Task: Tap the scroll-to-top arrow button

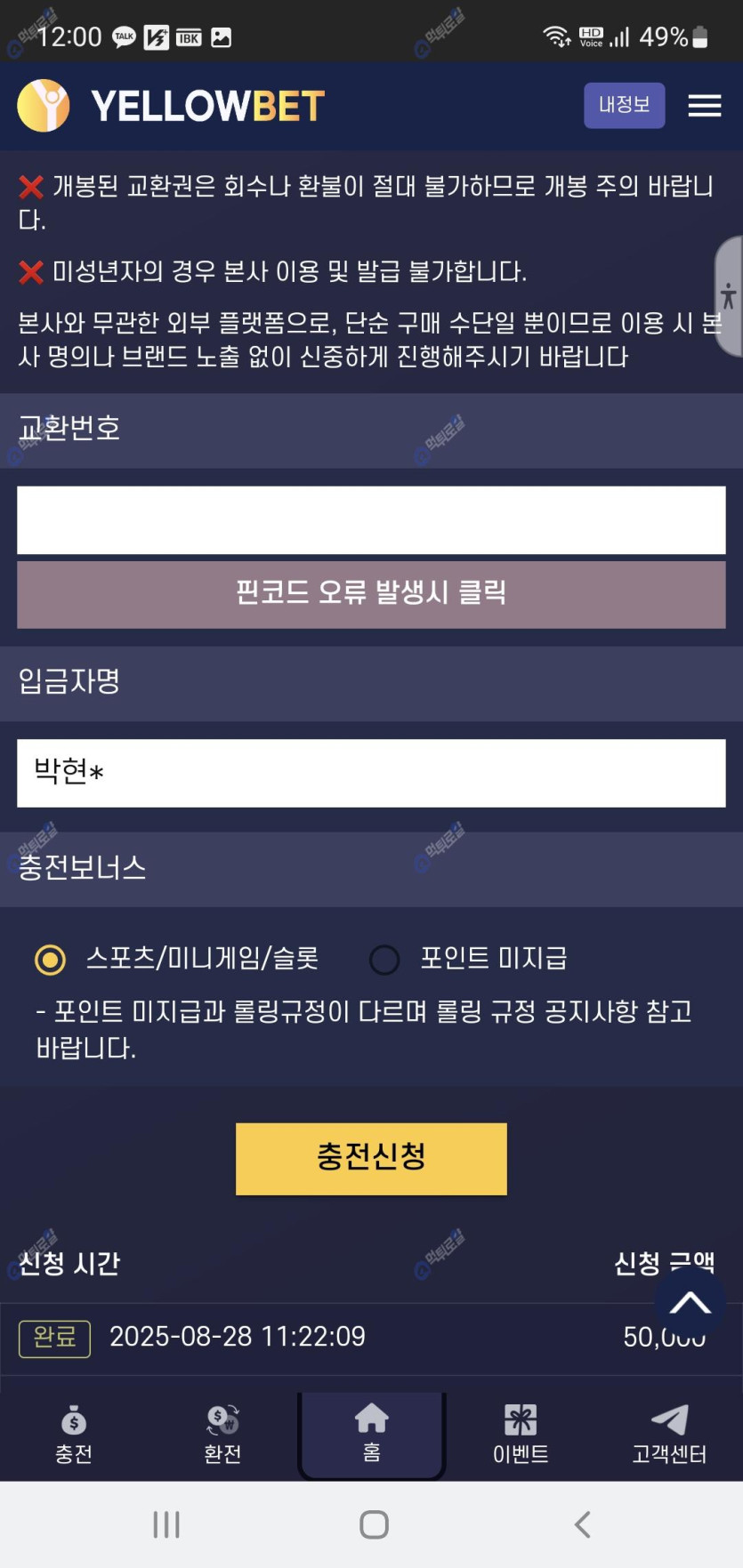Action: (x=690, y=1304)
